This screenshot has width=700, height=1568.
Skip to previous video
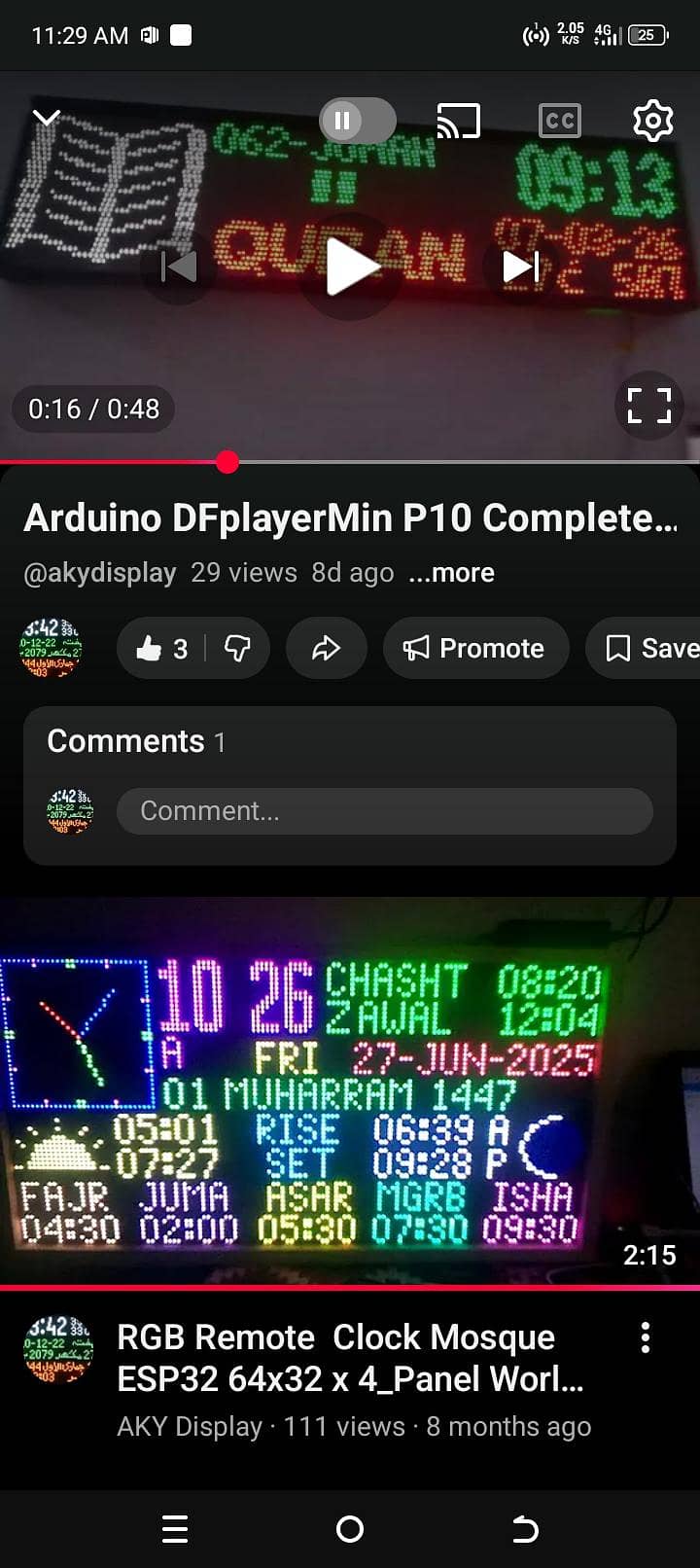[179, 266]
